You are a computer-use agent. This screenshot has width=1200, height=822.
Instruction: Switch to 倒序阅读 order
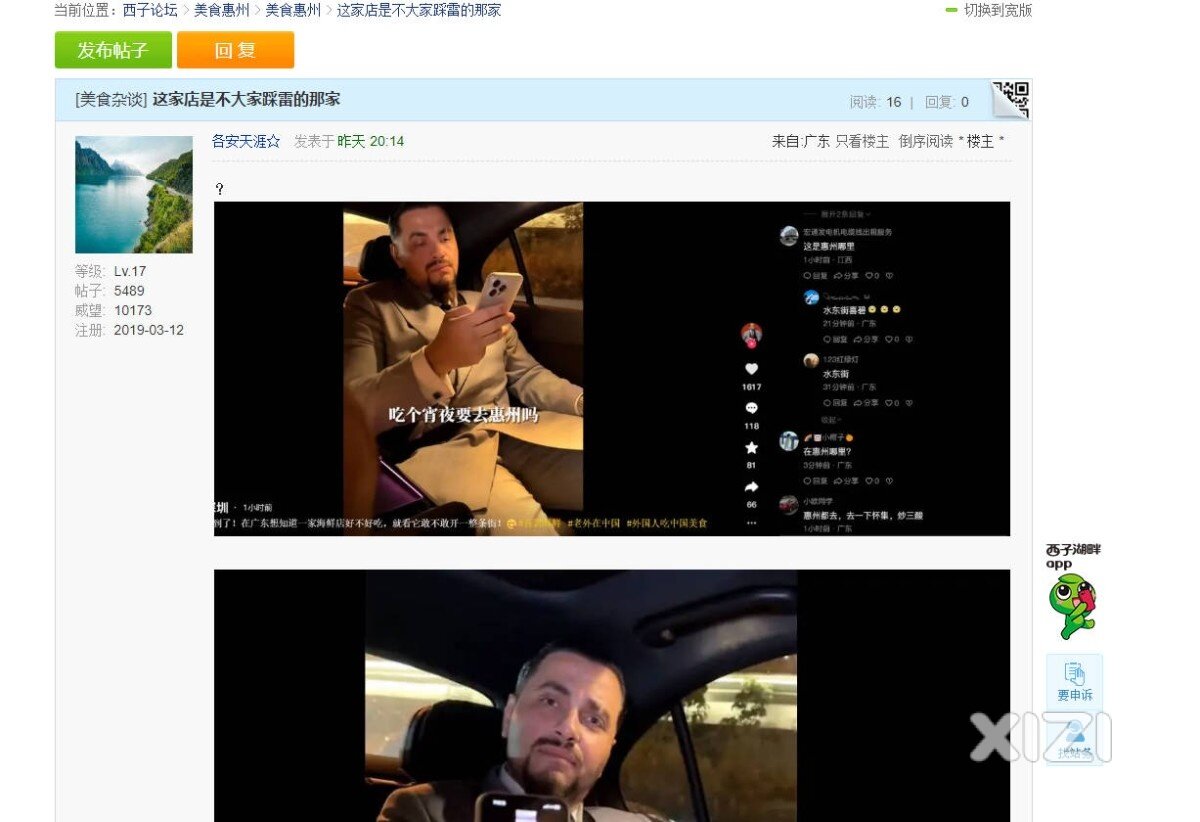[925, 142]
